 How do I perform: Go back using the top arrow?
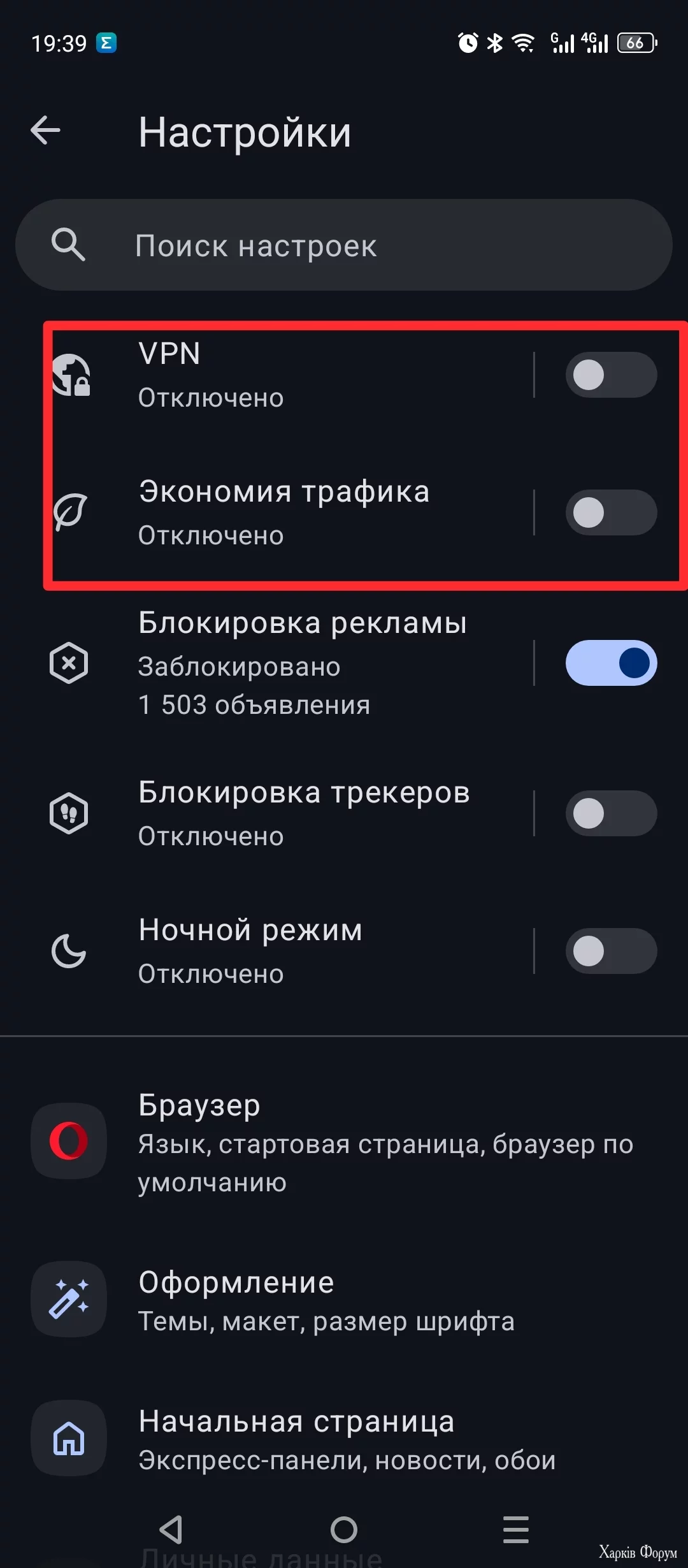45,131
